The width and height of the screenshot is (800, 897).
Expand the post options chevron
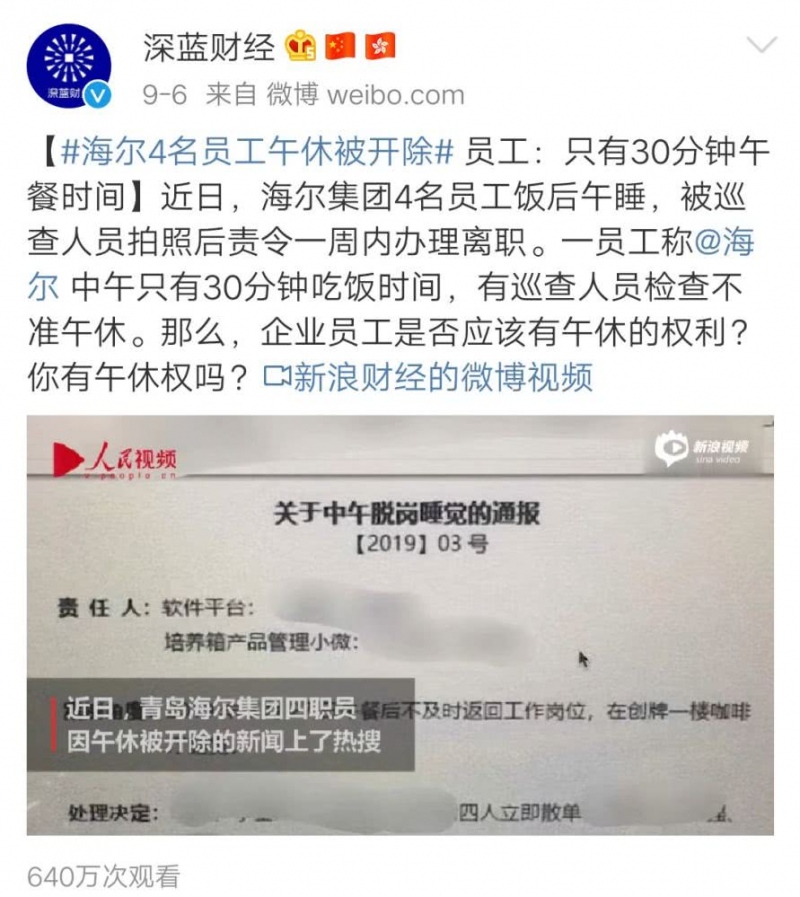coord(762,45)
